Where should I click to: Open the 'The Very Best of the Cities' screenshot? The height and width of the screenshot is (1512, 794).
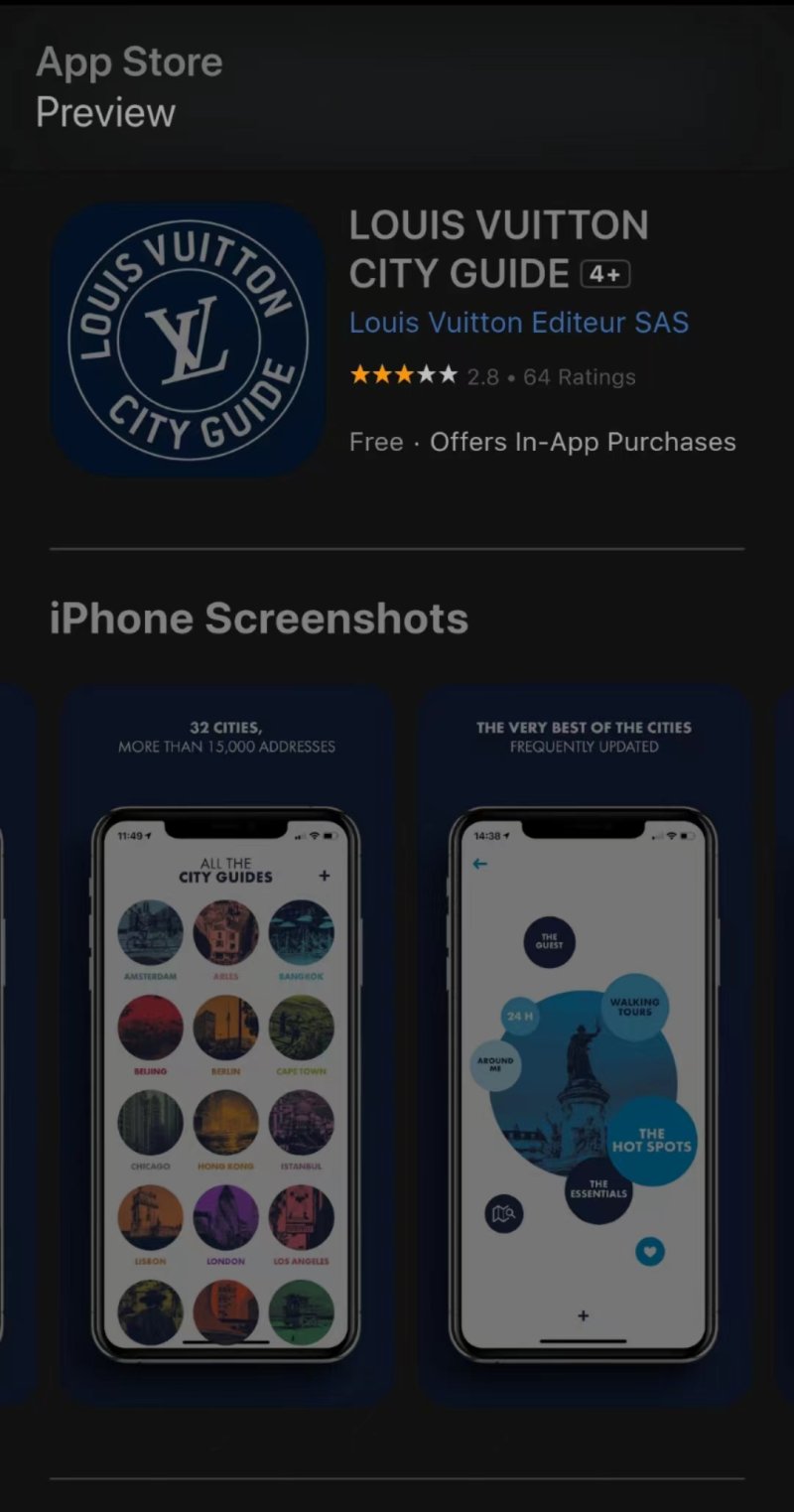point(584,1042)
